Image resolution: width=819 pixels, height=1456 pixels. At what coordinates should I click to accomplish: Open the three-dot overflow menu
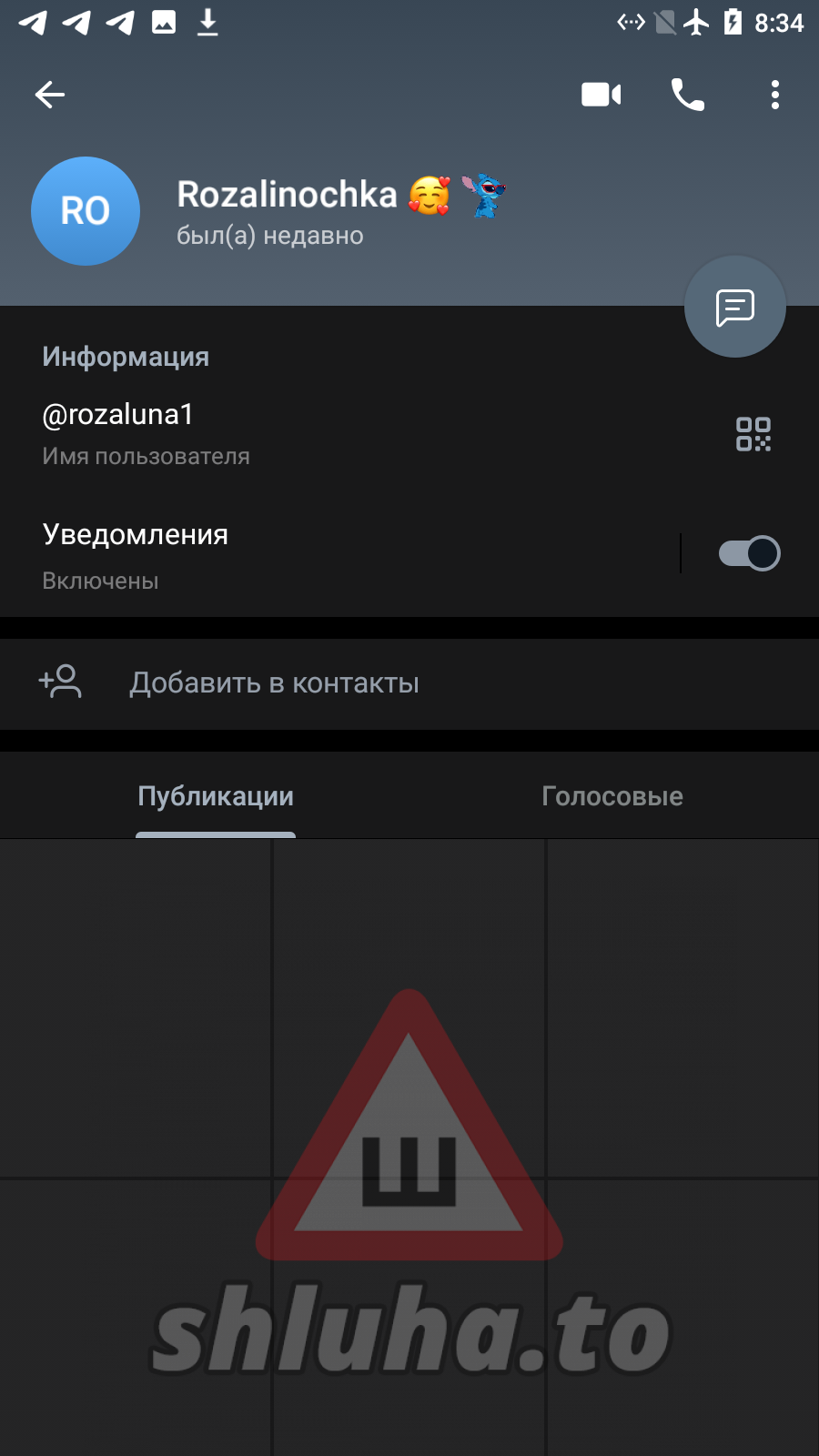[774, 95]
